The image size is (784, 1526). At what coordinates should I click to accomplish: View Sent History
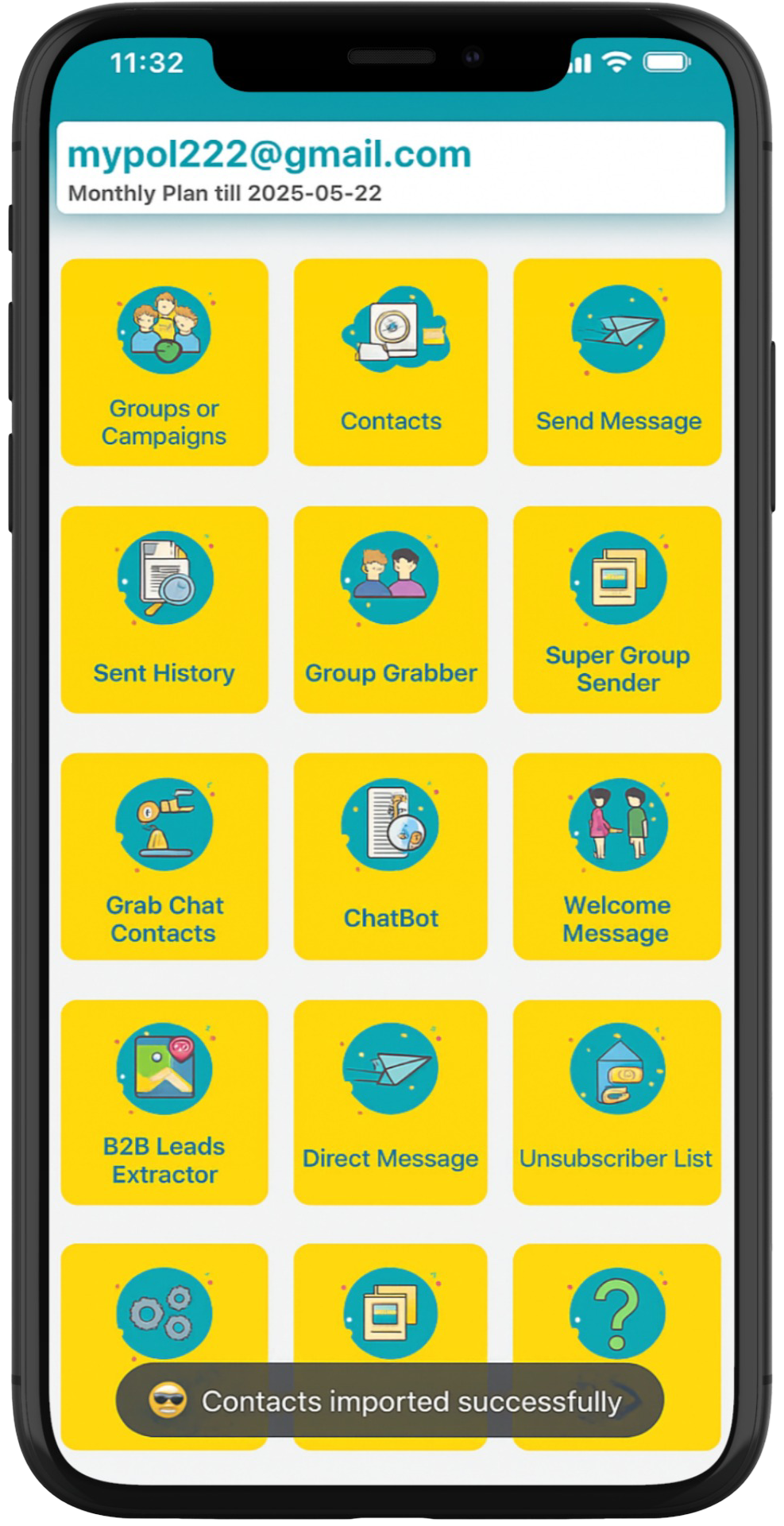coord(164,610)
